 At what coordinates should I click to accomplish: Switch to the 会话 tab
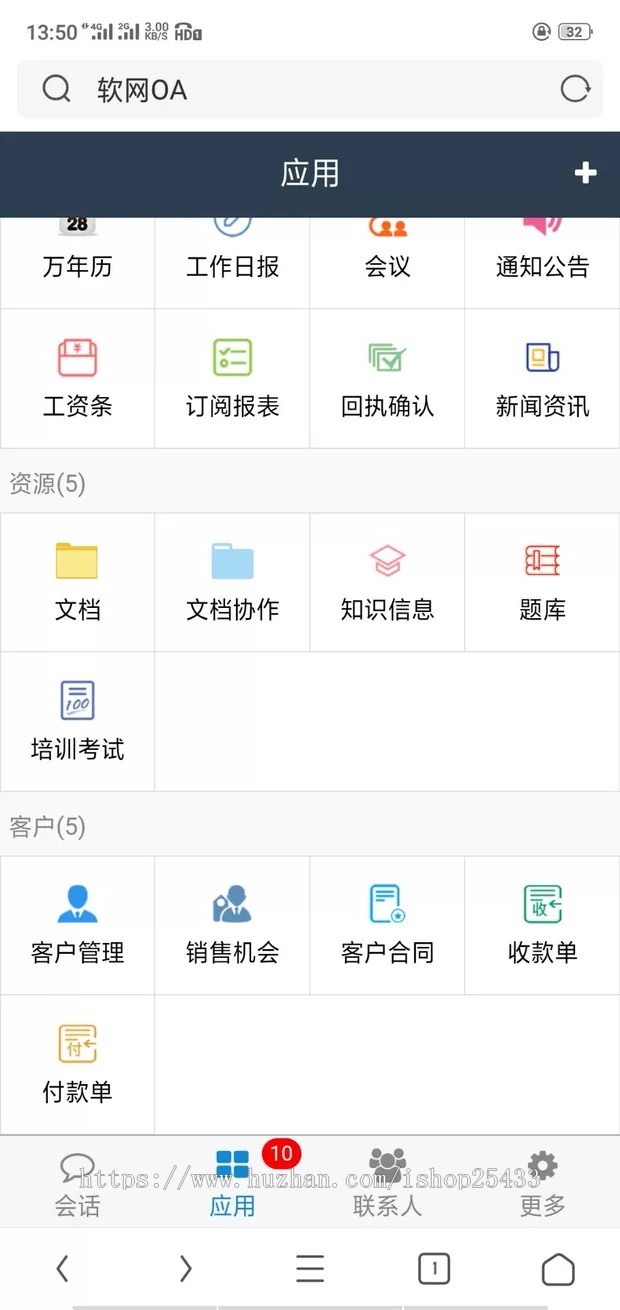[77, 1184]
